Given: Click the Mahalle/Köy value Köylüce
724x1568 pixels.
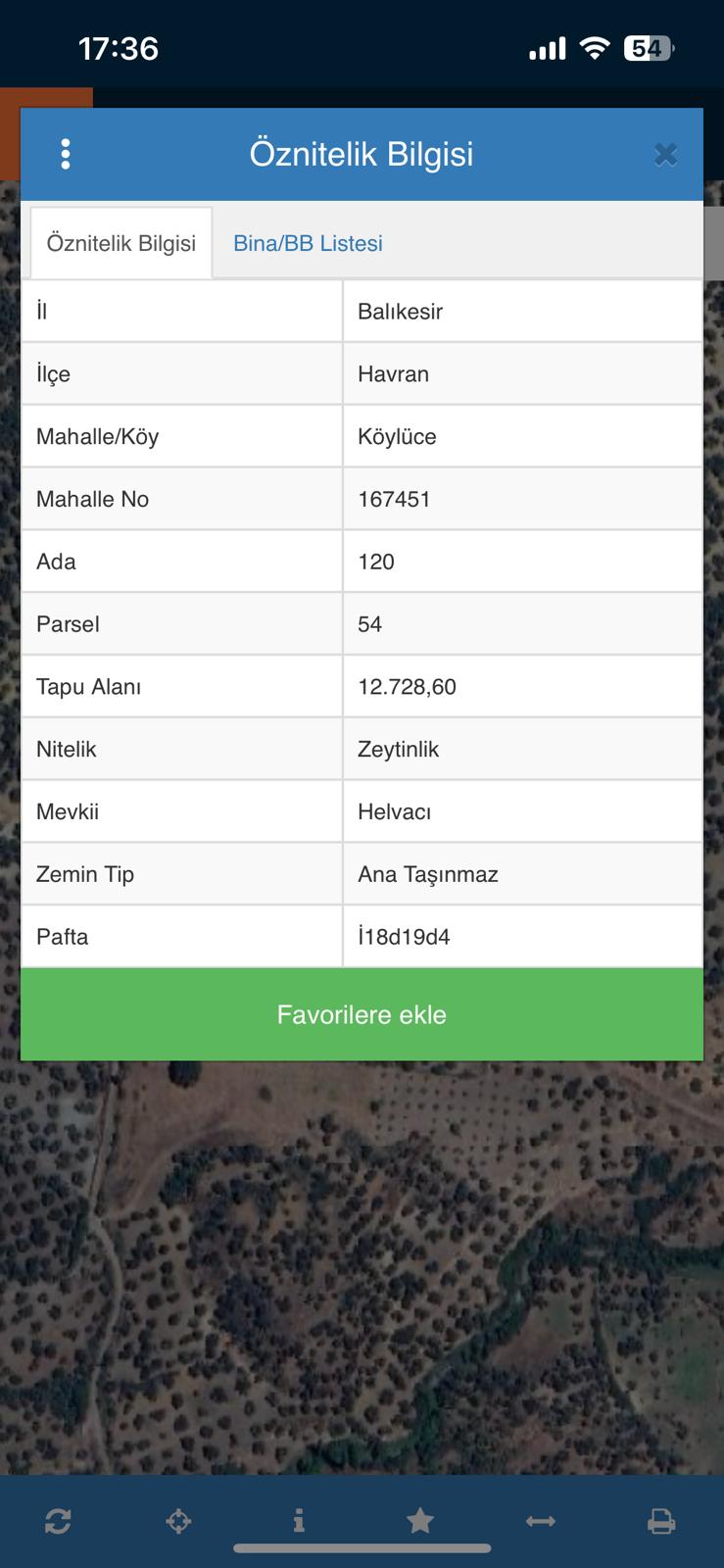Looking at the screenshot, I should click(396, 436).
